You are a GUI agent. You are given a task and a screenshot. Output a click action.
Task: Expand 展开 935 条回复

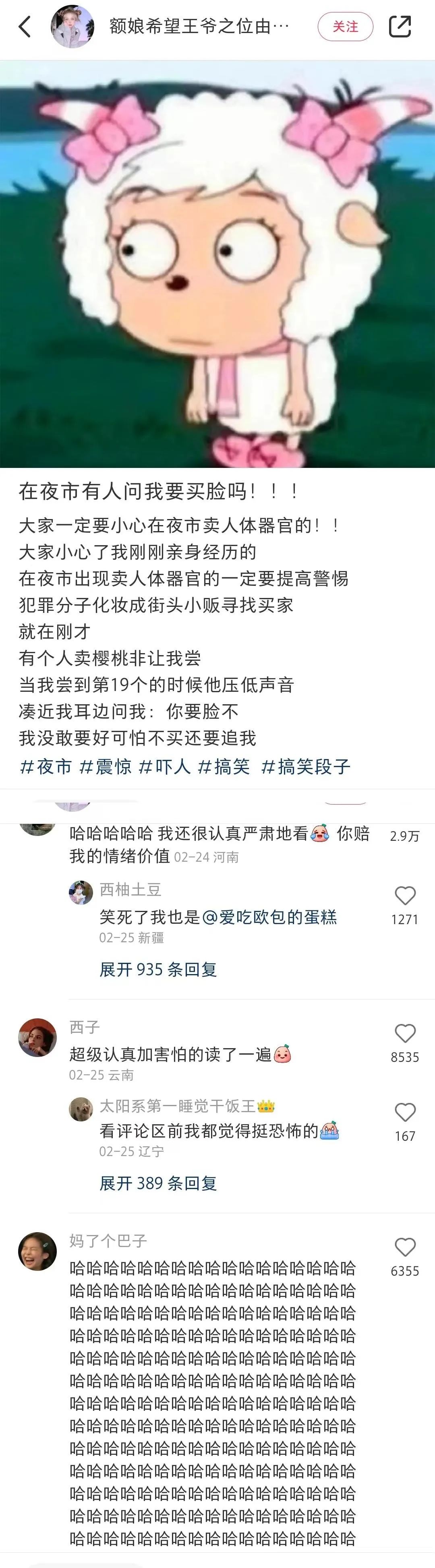(x=158, y=969)
